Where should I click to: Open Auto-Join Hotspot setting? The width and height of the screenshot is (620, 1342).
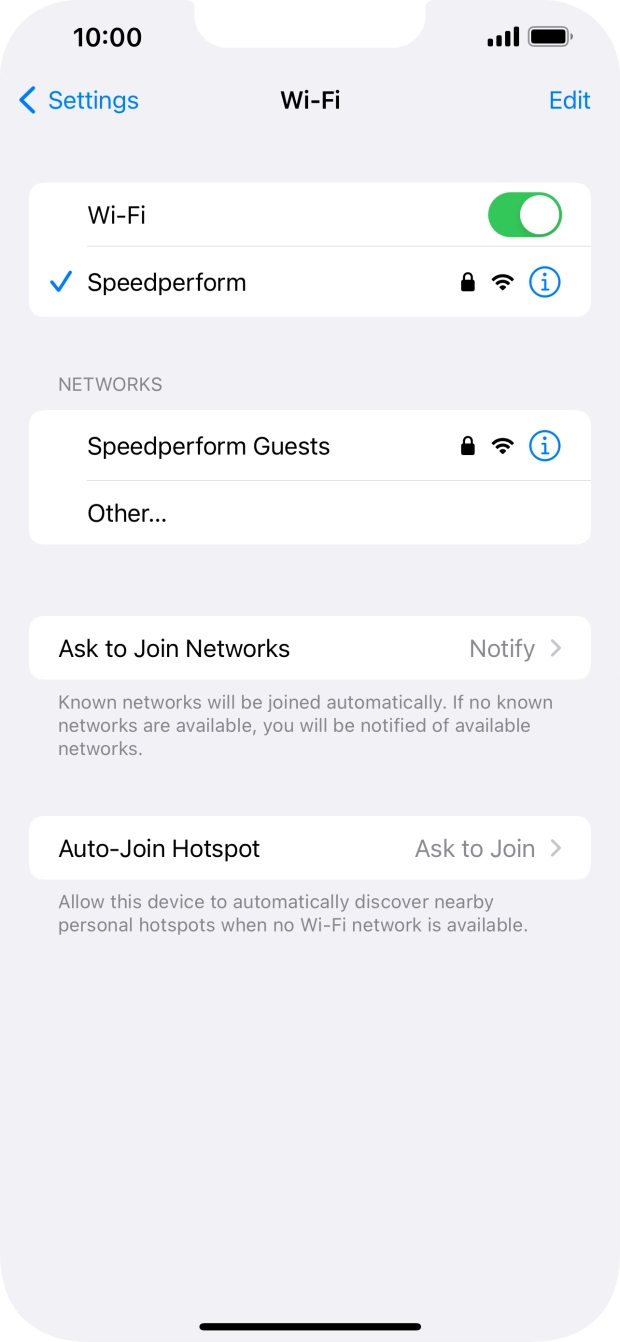tap(310, 849)
